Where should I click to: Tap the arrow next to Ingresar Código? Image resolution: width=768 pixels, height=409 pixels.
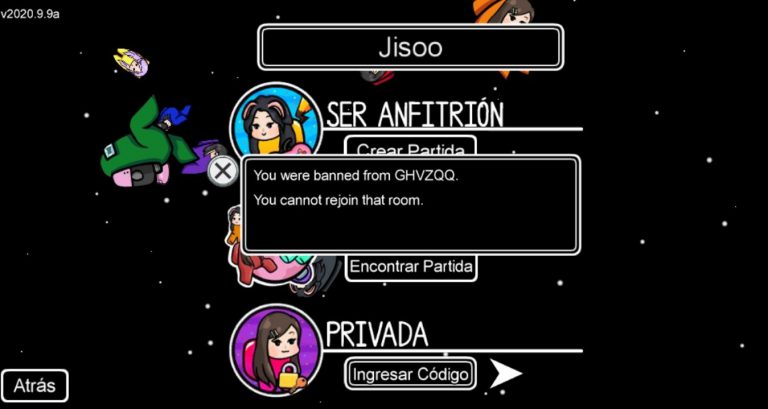click(506, 374)
